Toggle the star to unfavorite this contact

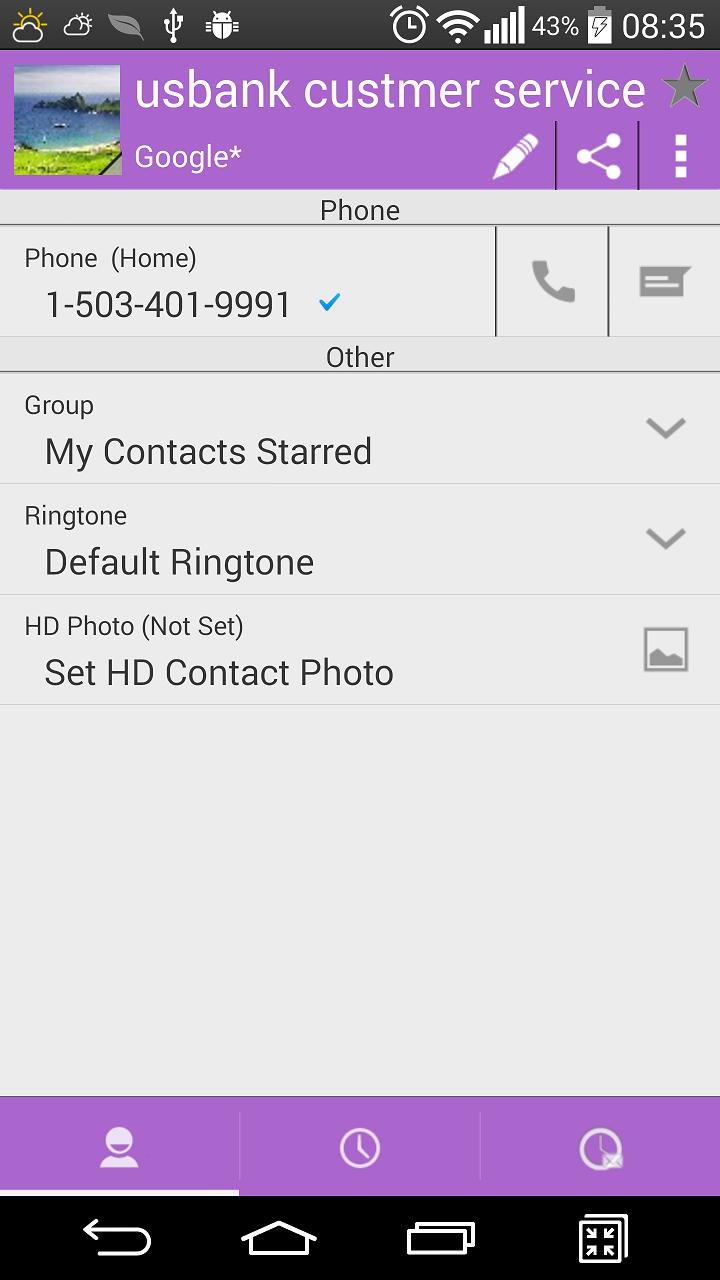pos(685,87)
